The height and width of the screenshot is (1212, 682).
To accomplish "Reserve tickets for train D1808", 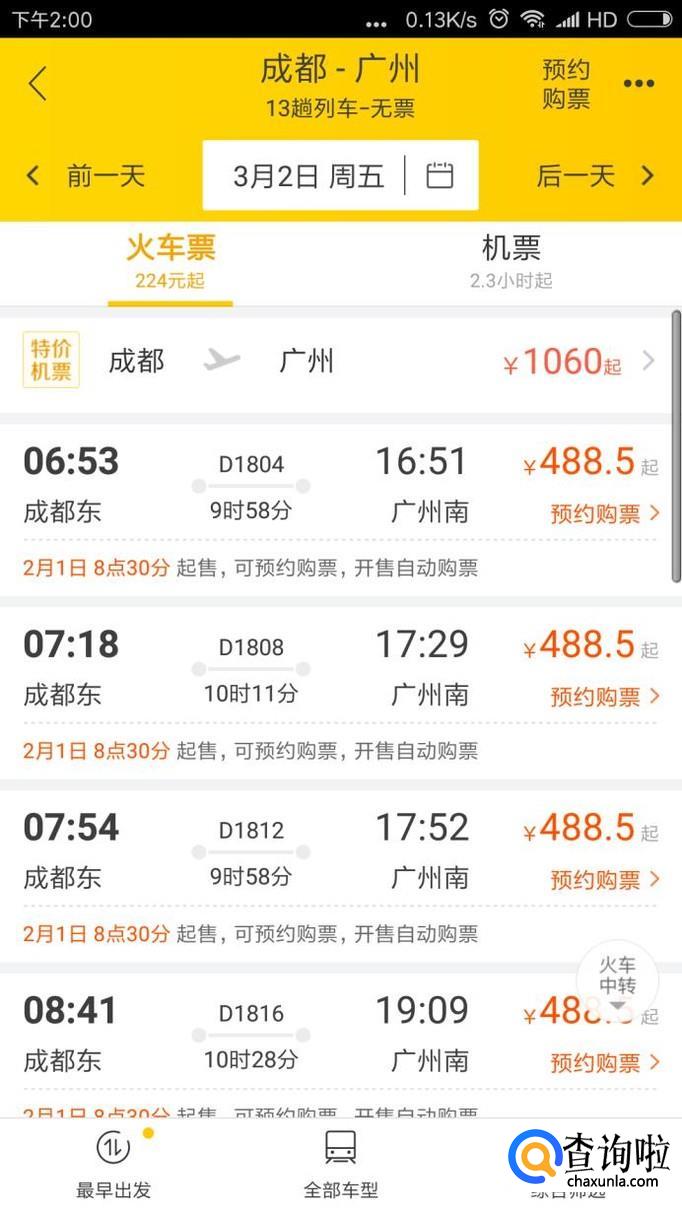I will (x=605, y=696).
